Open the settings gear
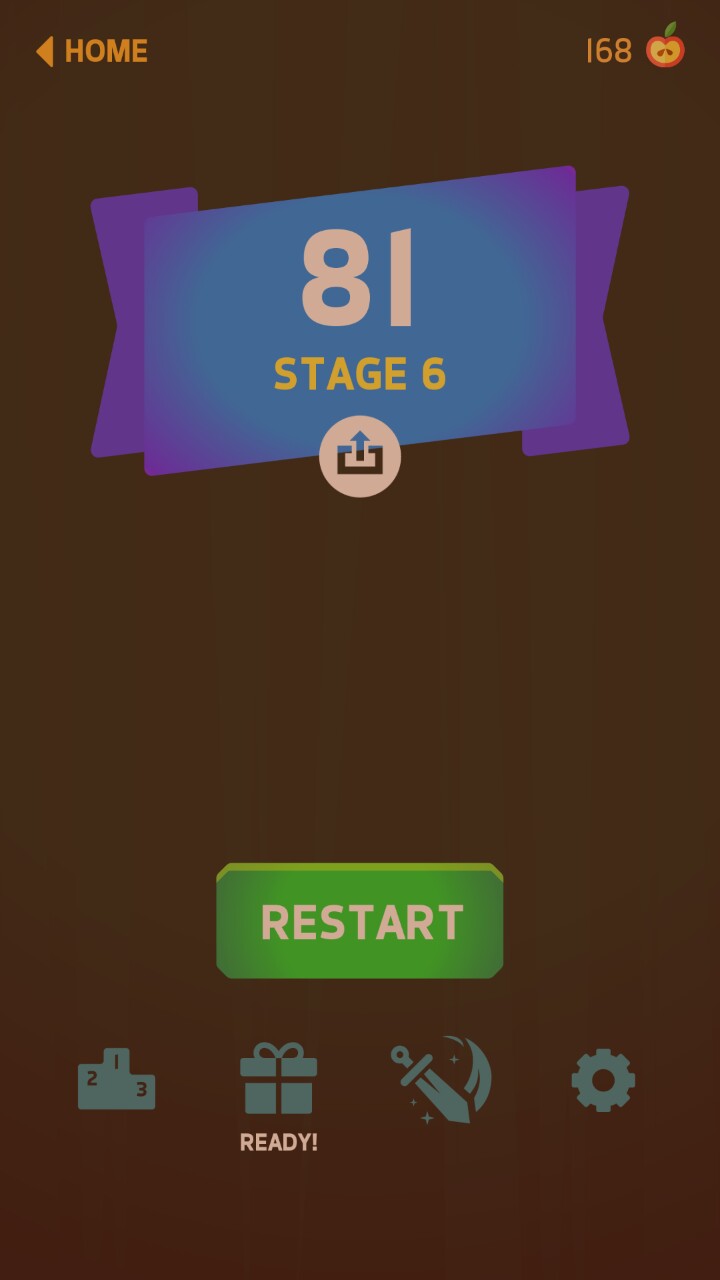The height and width of the screenshot is (1280, 720). pyautogui.click(x=603, y=1080)
